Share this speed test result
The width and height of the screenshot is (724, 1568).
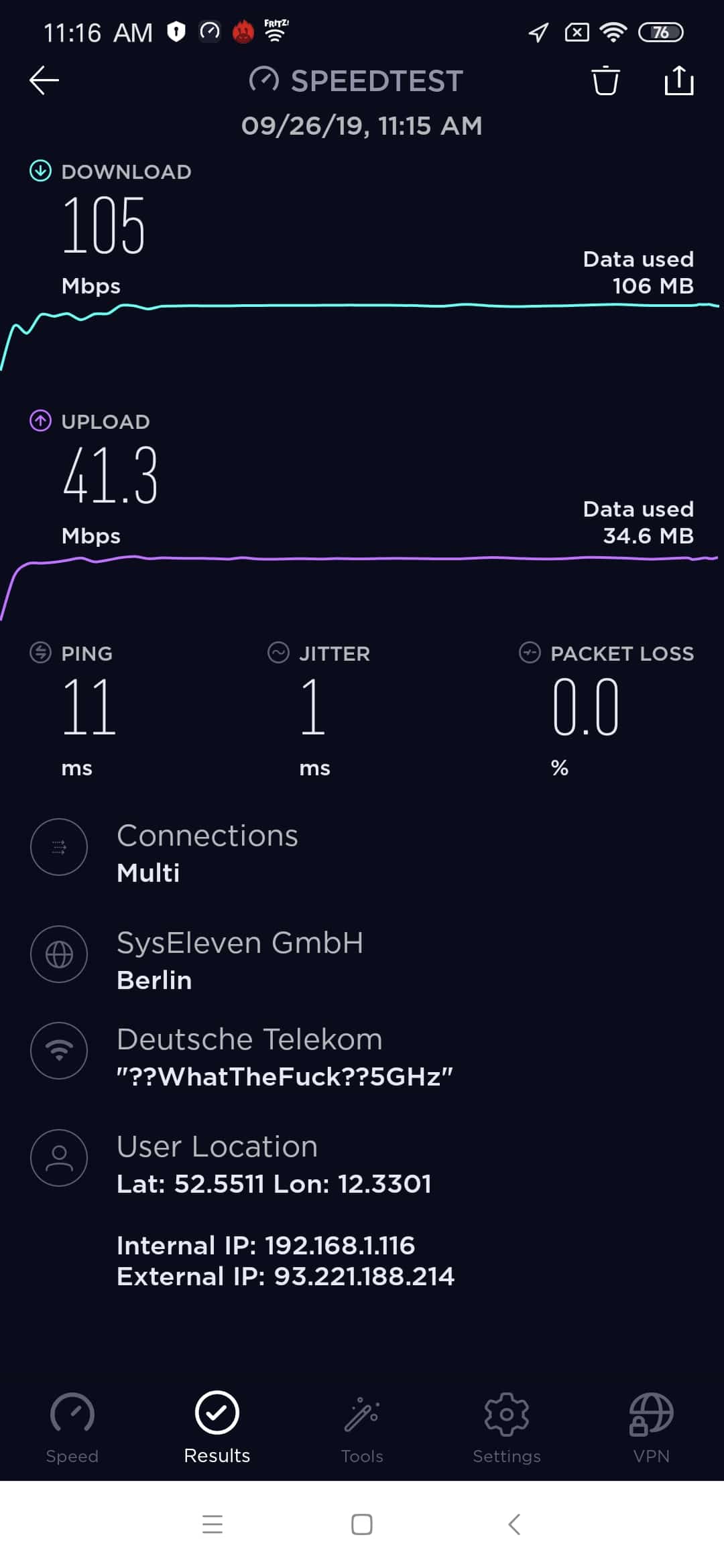click(x=678, y=80)
